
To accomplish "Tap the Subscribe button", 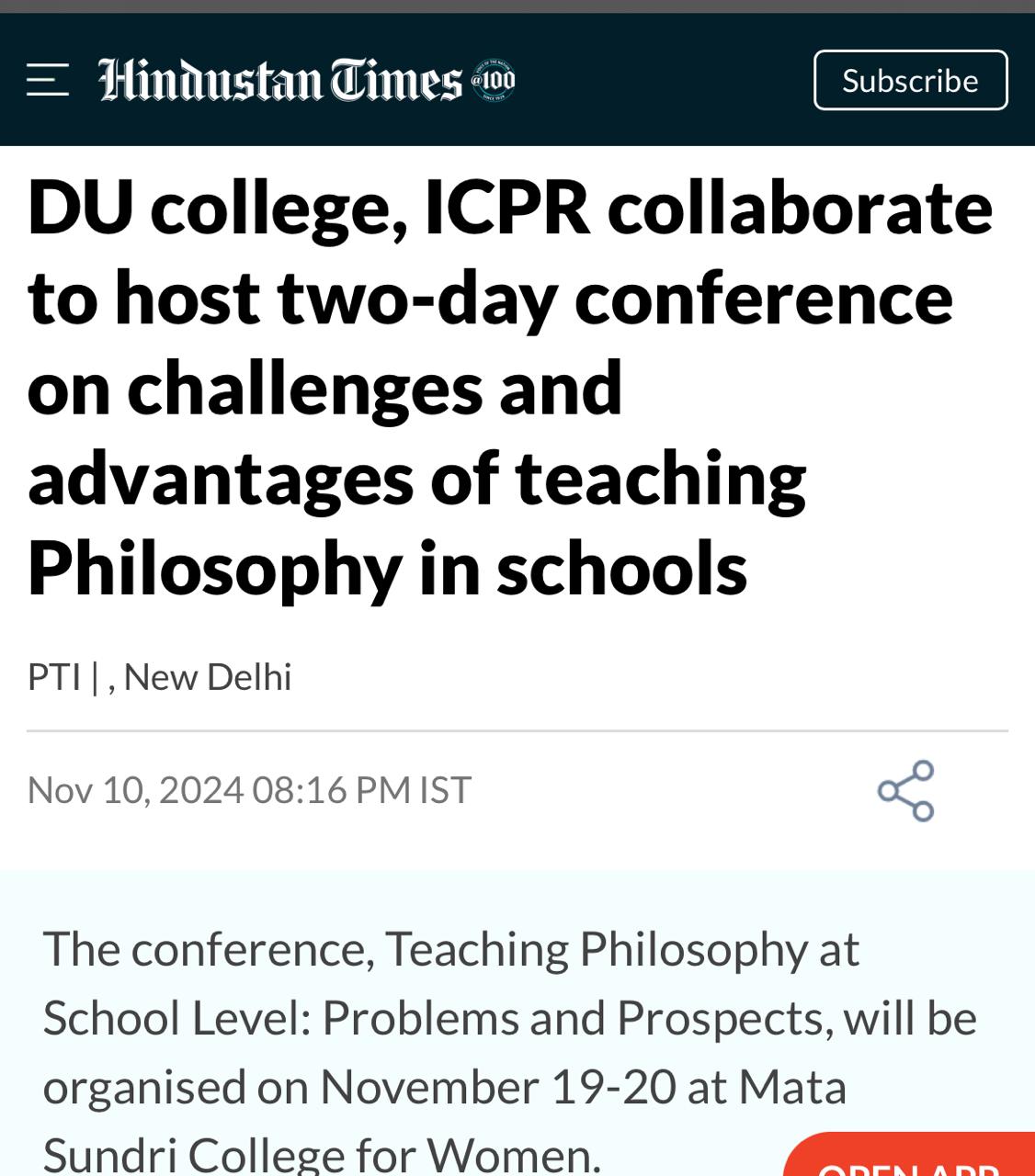I will [x=910, y=80].
